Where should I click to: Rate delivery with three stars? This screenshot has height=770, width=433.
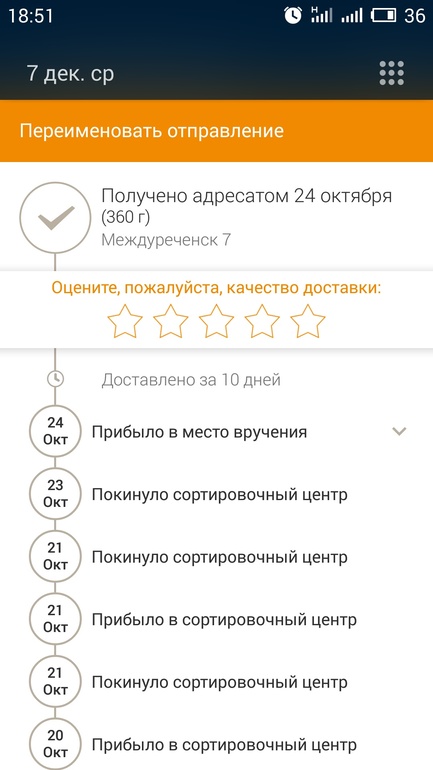point(216,321)
